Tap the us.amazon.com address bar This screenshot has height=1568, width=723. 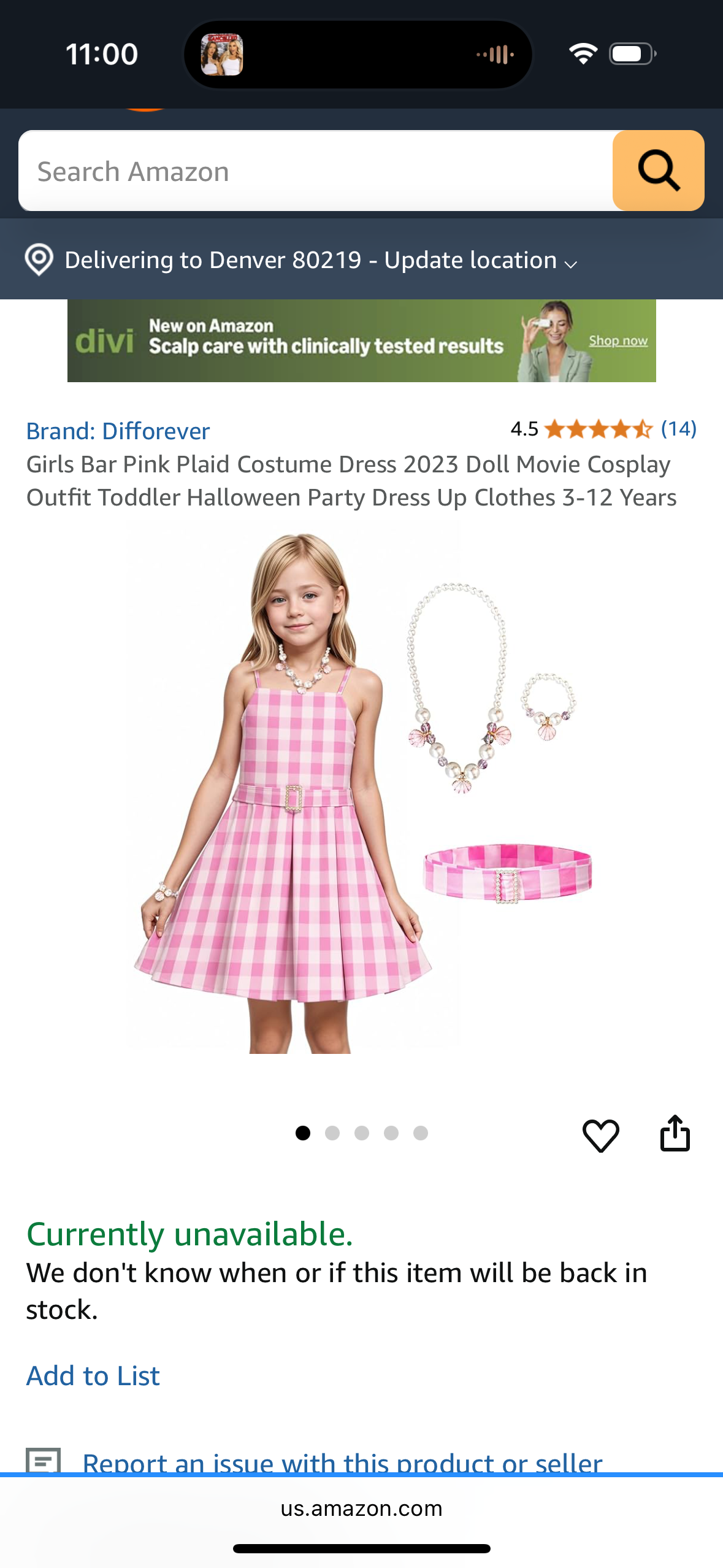361,1508
